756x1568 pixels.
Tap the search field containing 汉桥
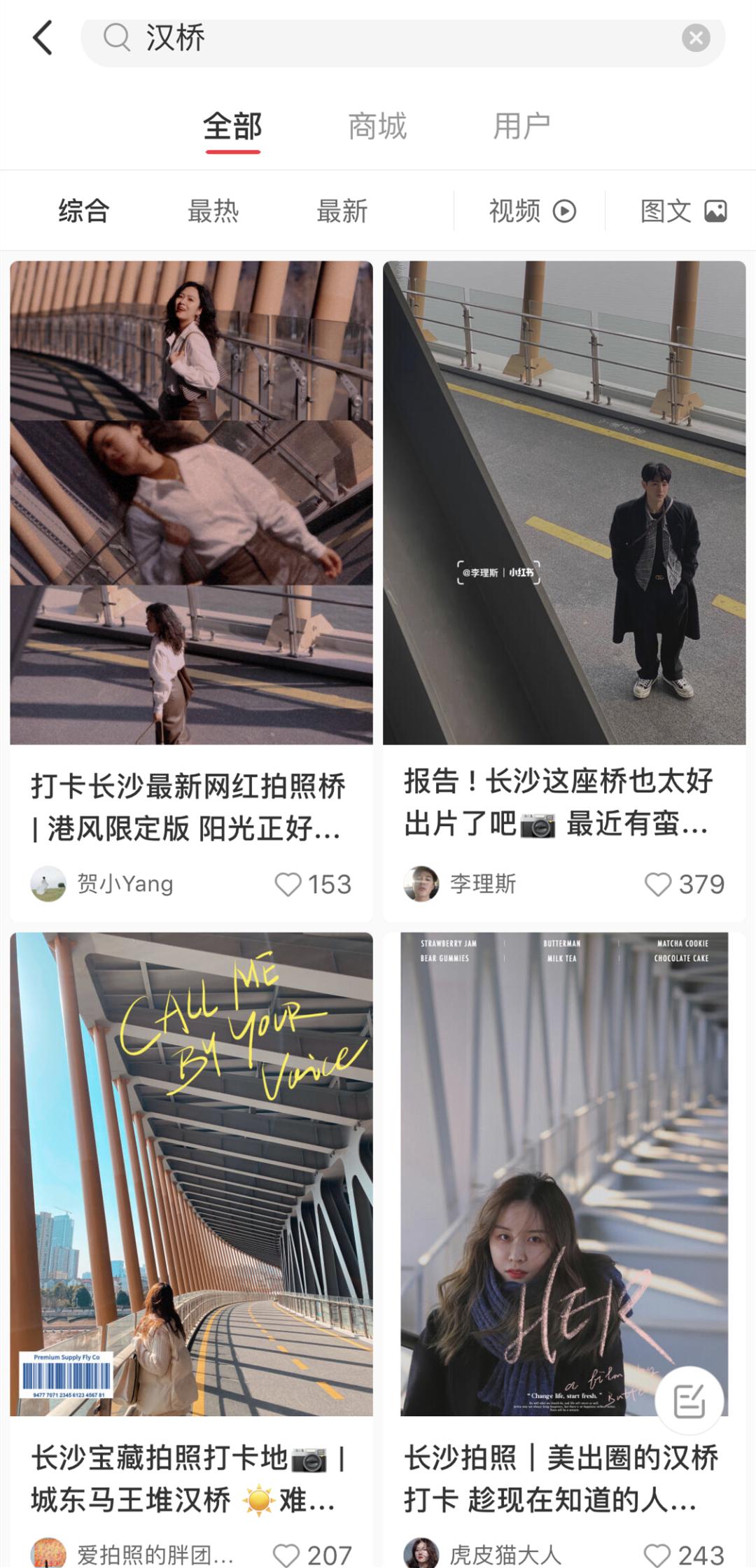(x=392, y=38)
